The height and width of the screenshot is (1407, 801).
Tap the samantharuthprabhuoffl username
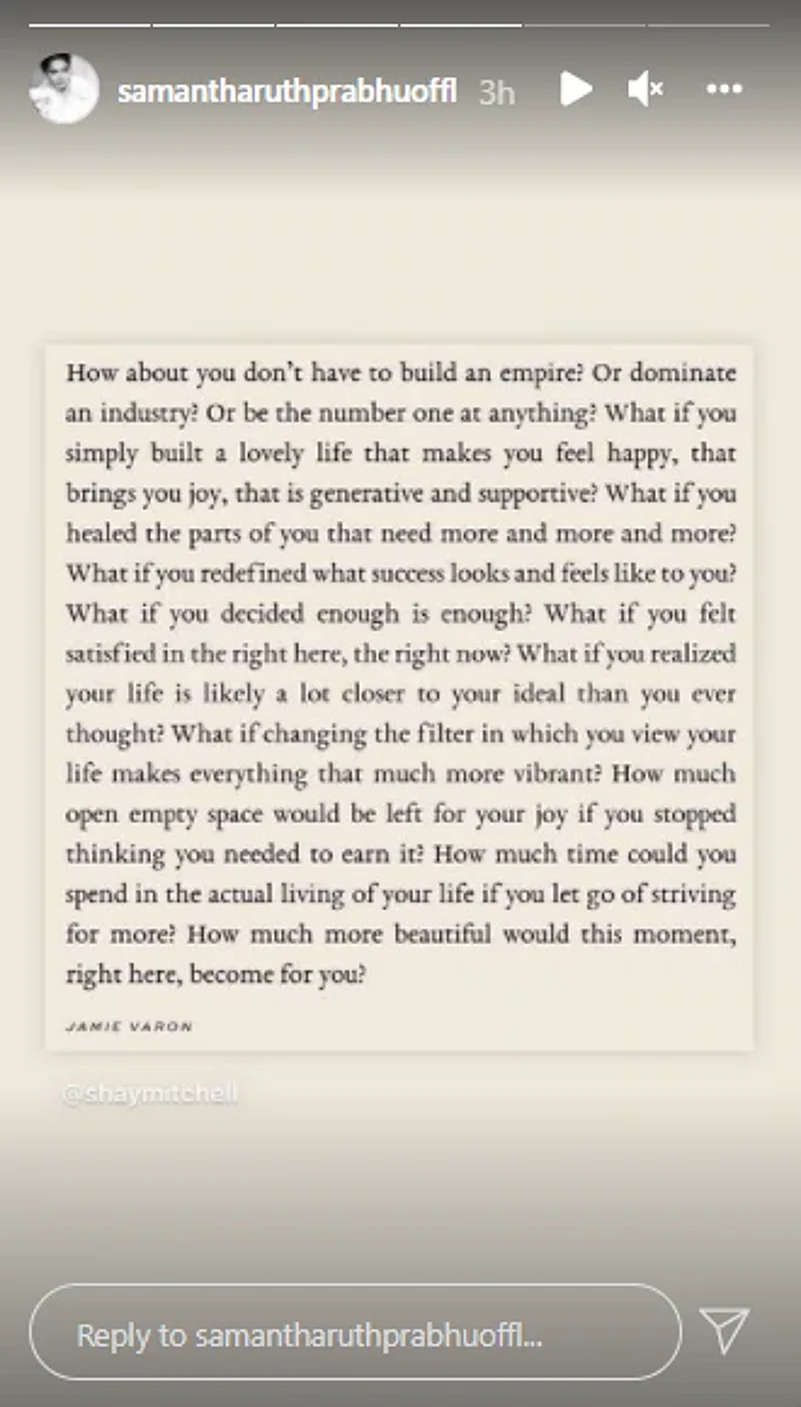pyautogui.click(x=287, y=92)
